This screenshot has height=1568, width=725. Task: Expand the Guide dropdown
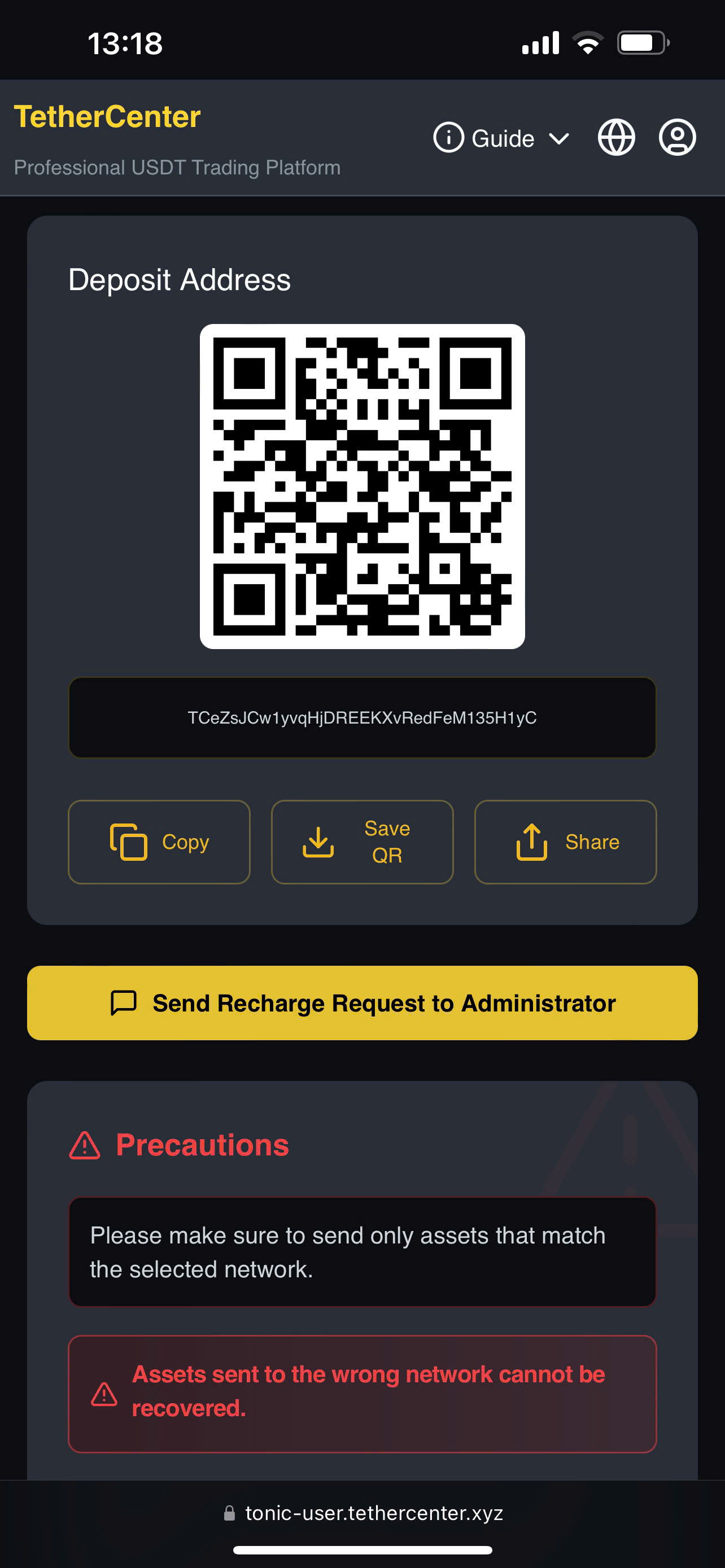point(501,138)
